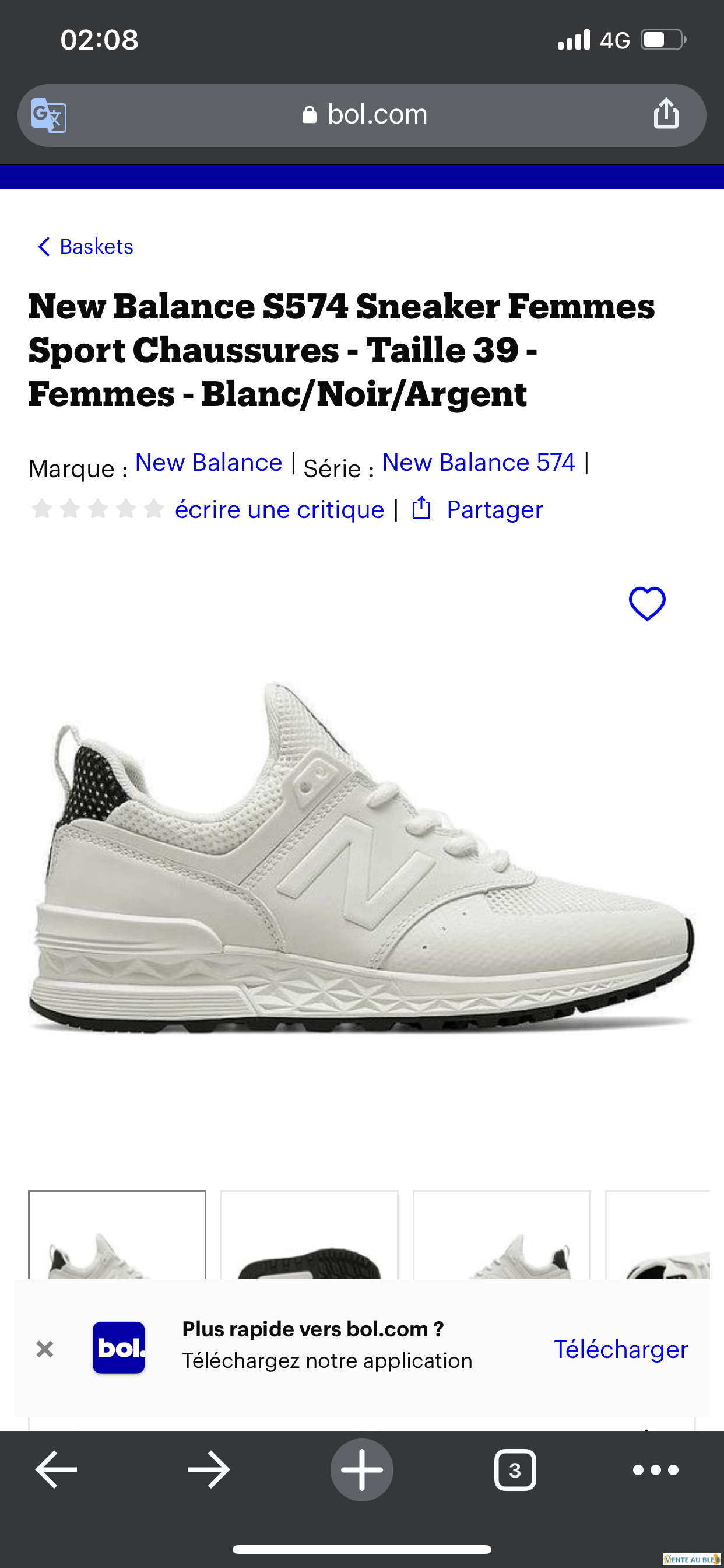
Task: Open the New Balance 574 series link
Action: (478, 463)
